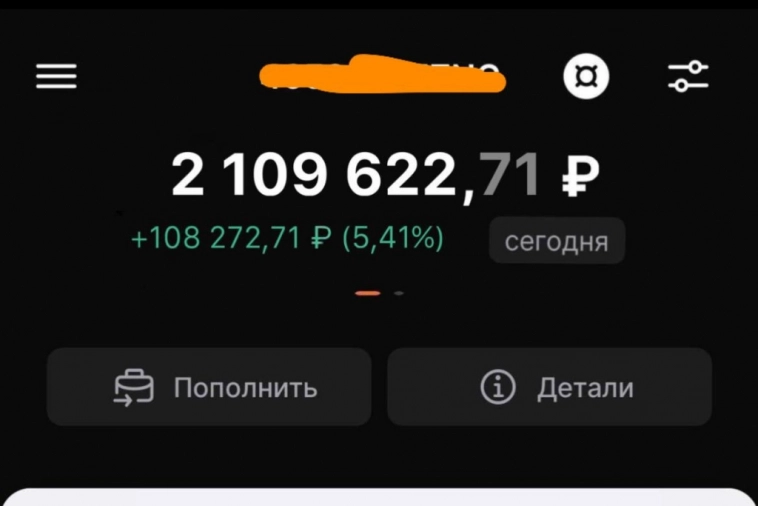Open 'Детали' account details
Image resolution: width=758 pixels, height=506 pixels.
(549, 387)
